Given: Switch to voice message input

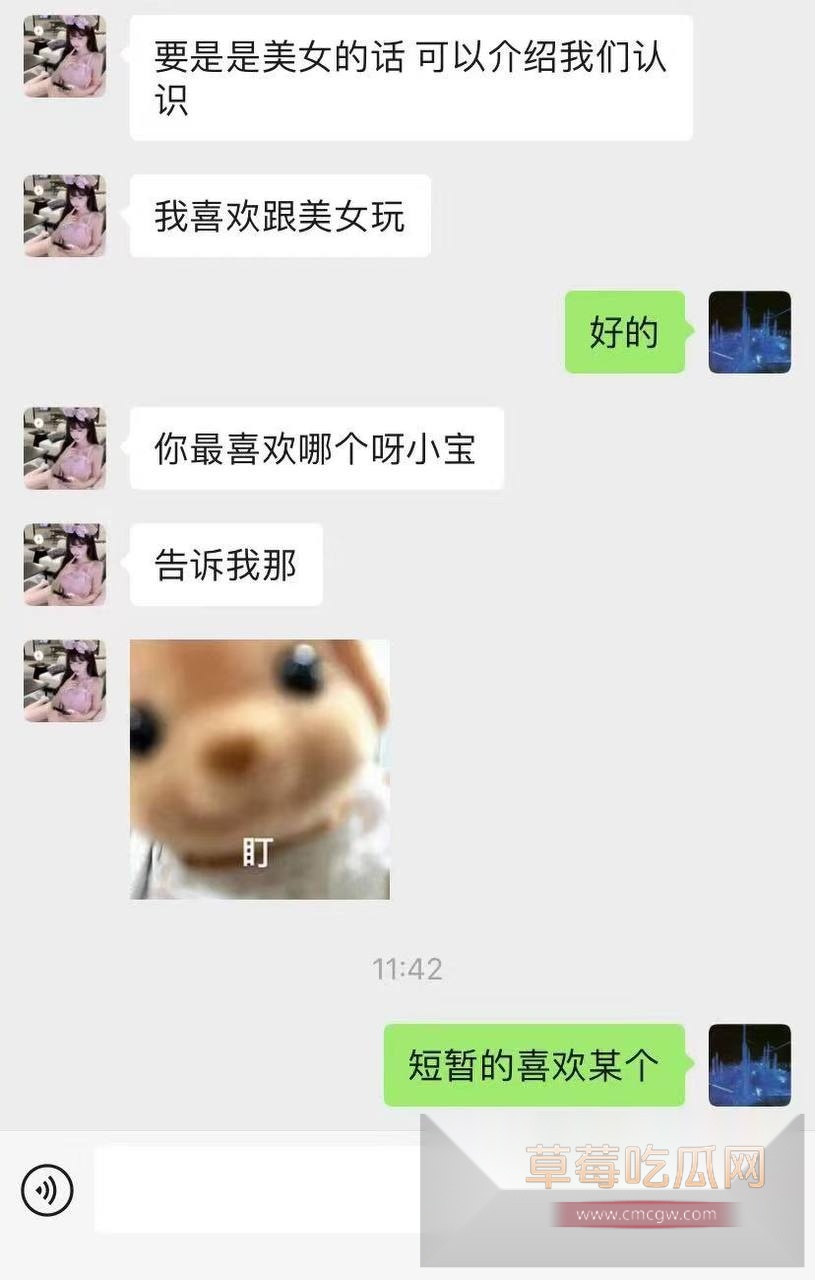Looking at the screenshot, I should 47,1190.
